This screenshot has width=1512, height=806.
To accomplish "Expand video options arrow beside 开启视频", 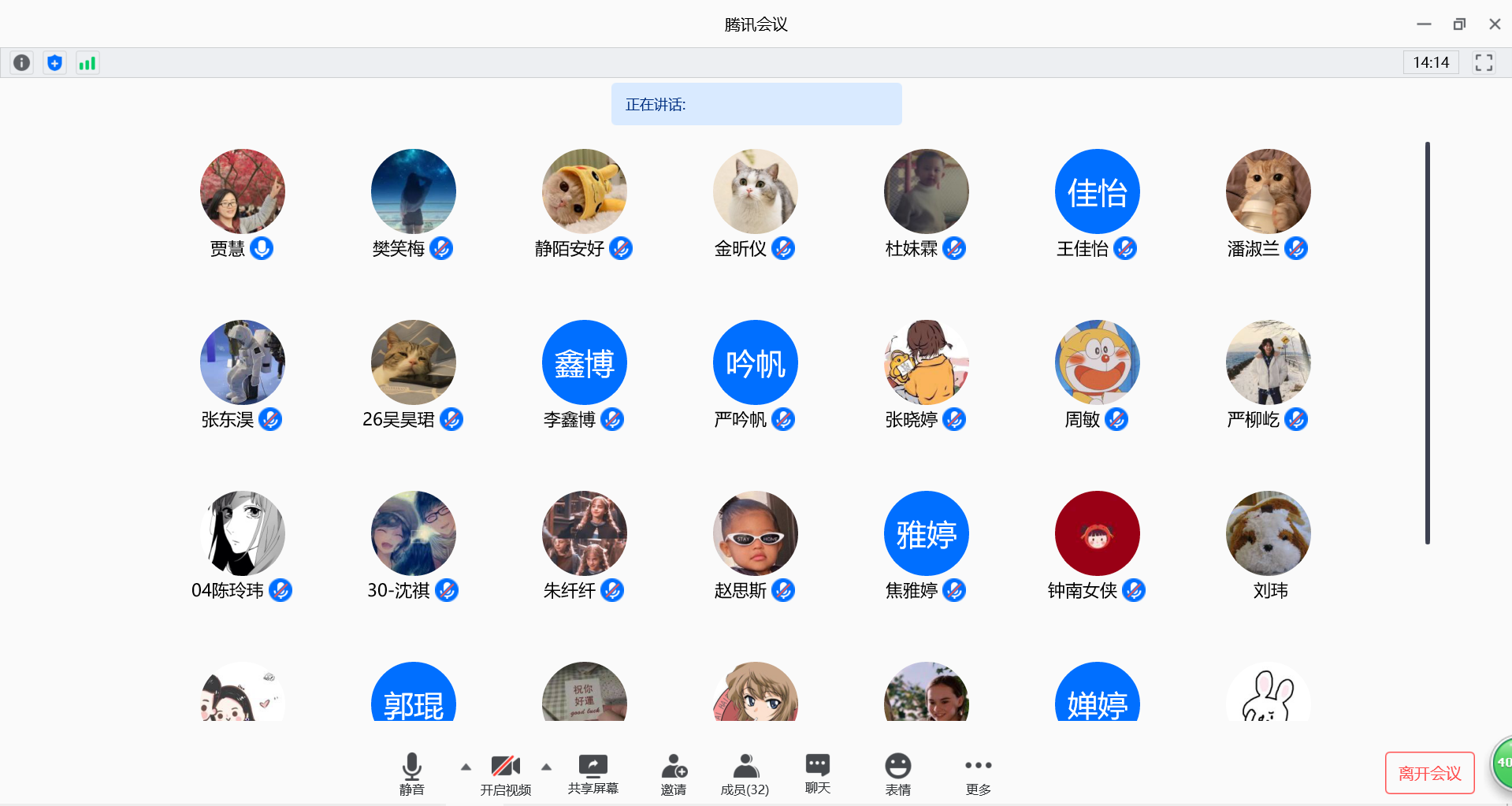I will point(546,767).
